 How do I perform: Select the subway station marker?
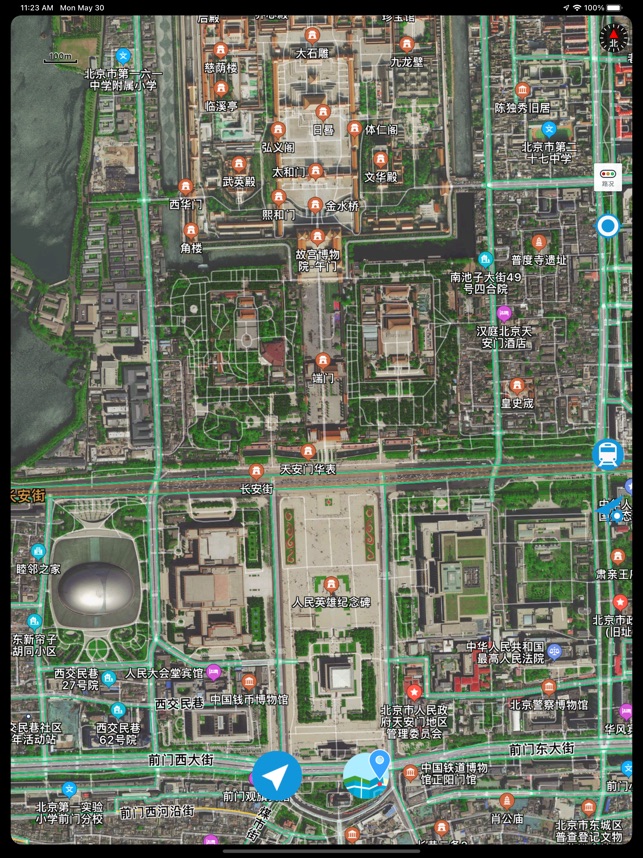coord(607,454)
